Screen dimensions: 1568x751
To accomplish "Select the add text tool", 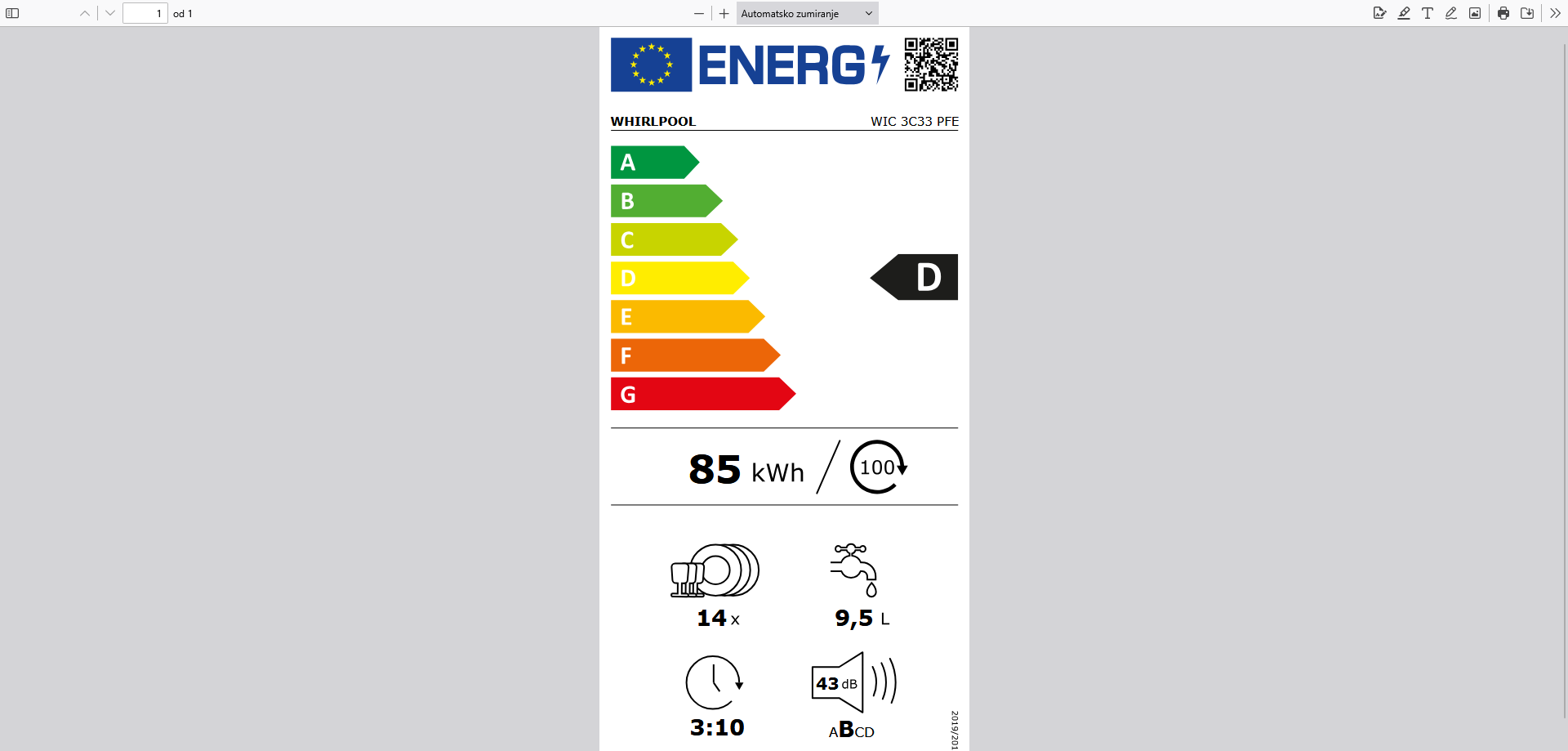I will pyautogui.click(x=1428, y=13).
